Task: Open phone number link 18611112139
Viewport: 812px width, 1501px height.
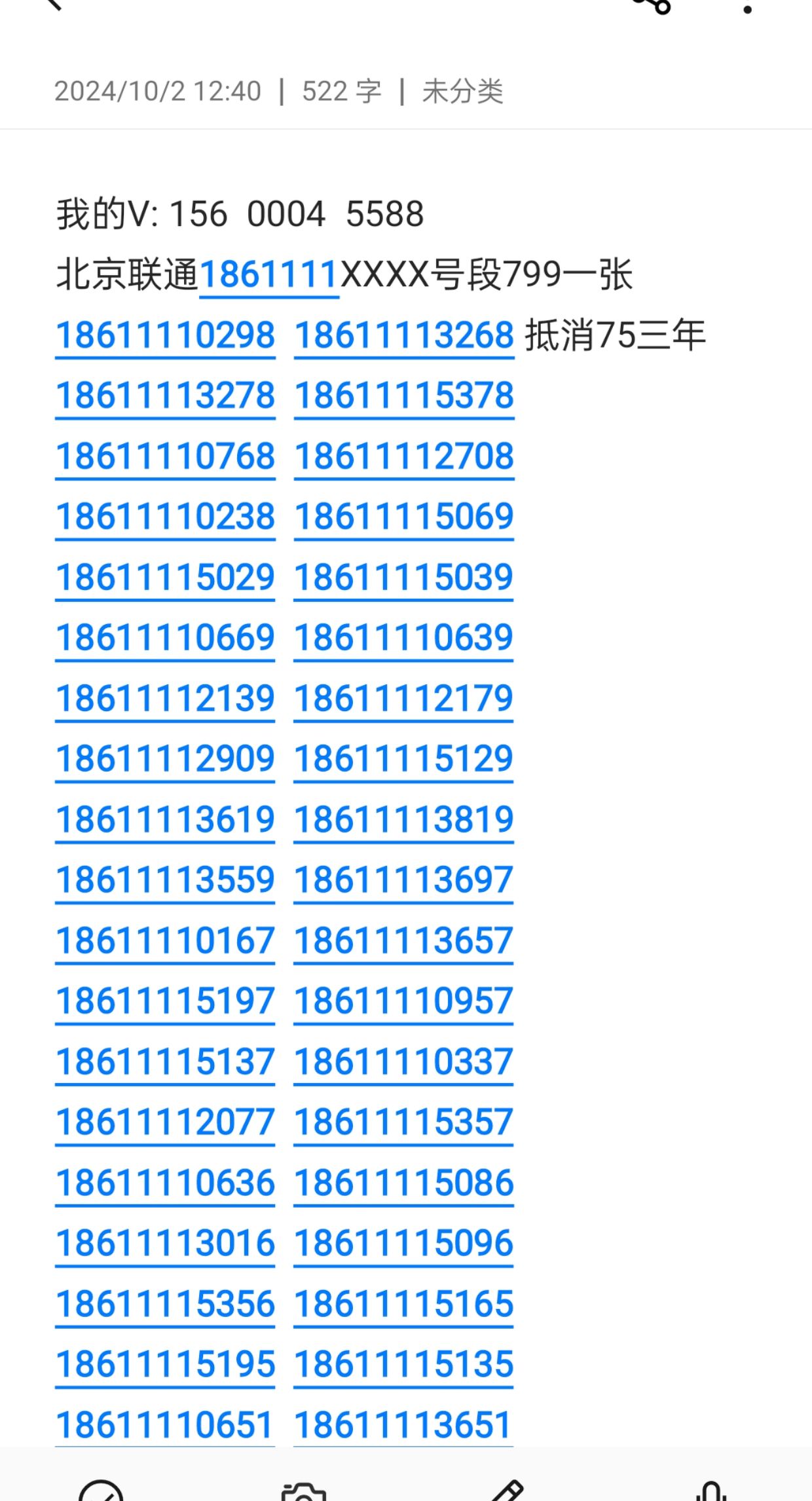Action: click(165, 699)
